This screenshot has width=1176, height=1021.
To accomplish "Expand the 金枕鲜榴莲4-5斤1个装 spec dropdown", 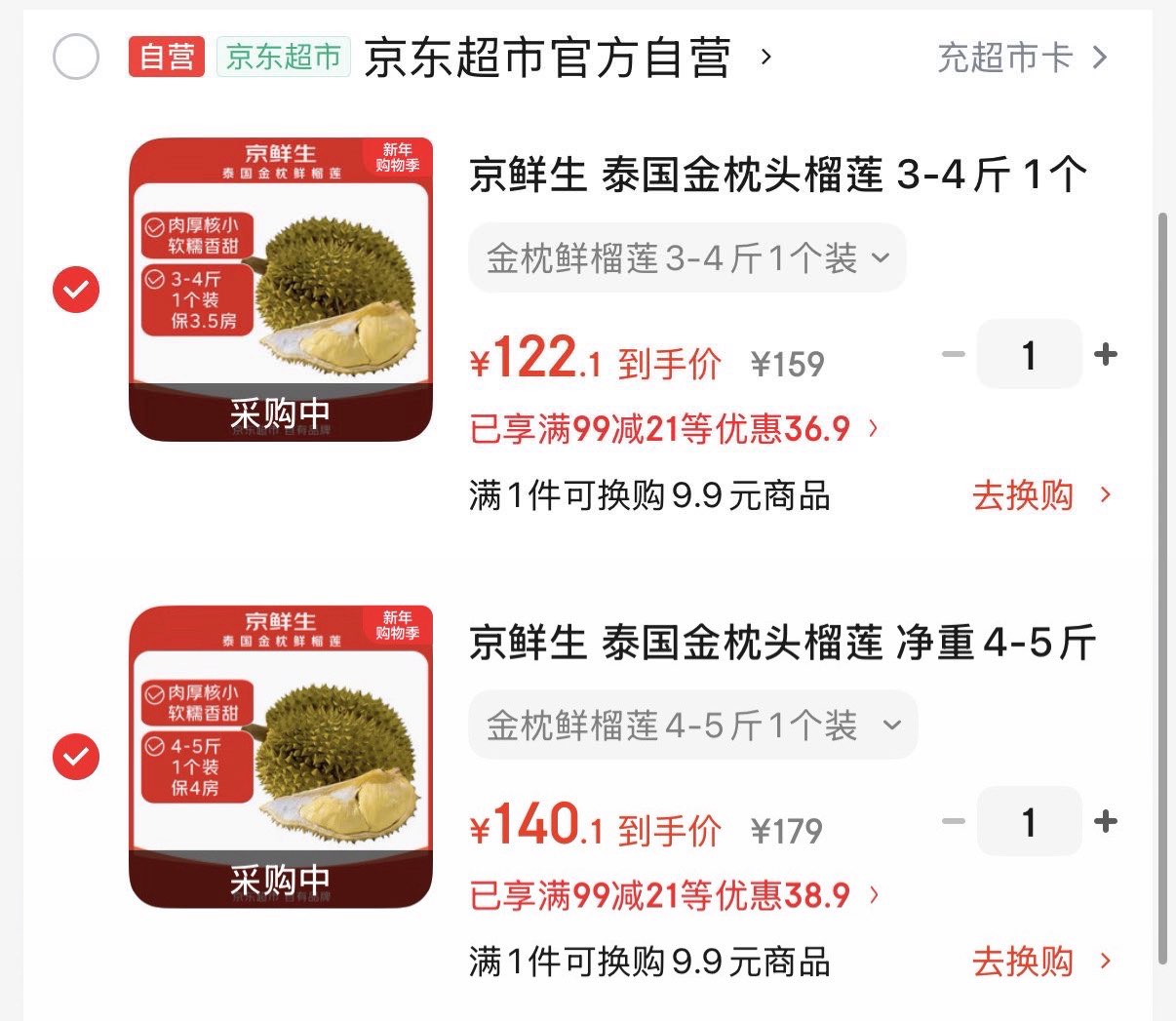I will tap(692, 726).
